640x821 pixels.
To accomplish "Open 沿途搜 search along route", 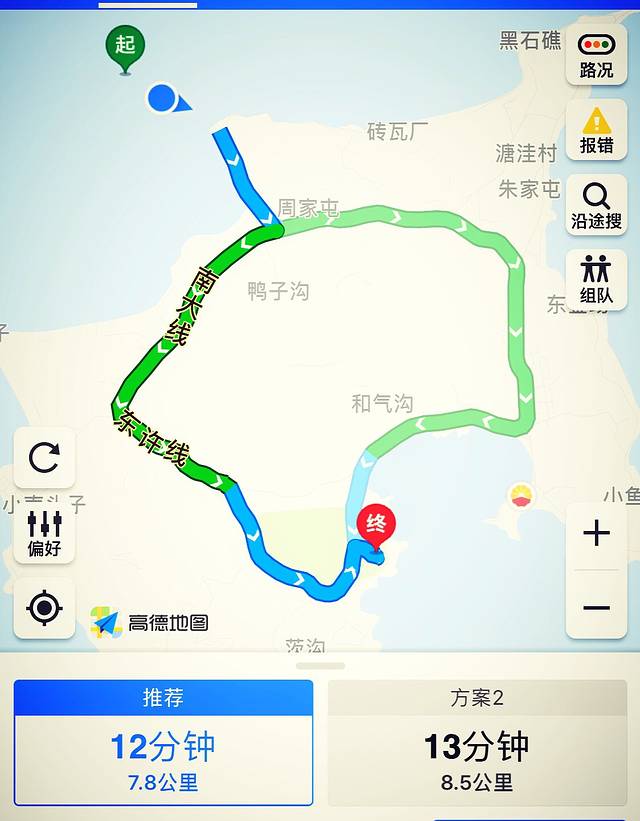I will [x=596, y=205].
